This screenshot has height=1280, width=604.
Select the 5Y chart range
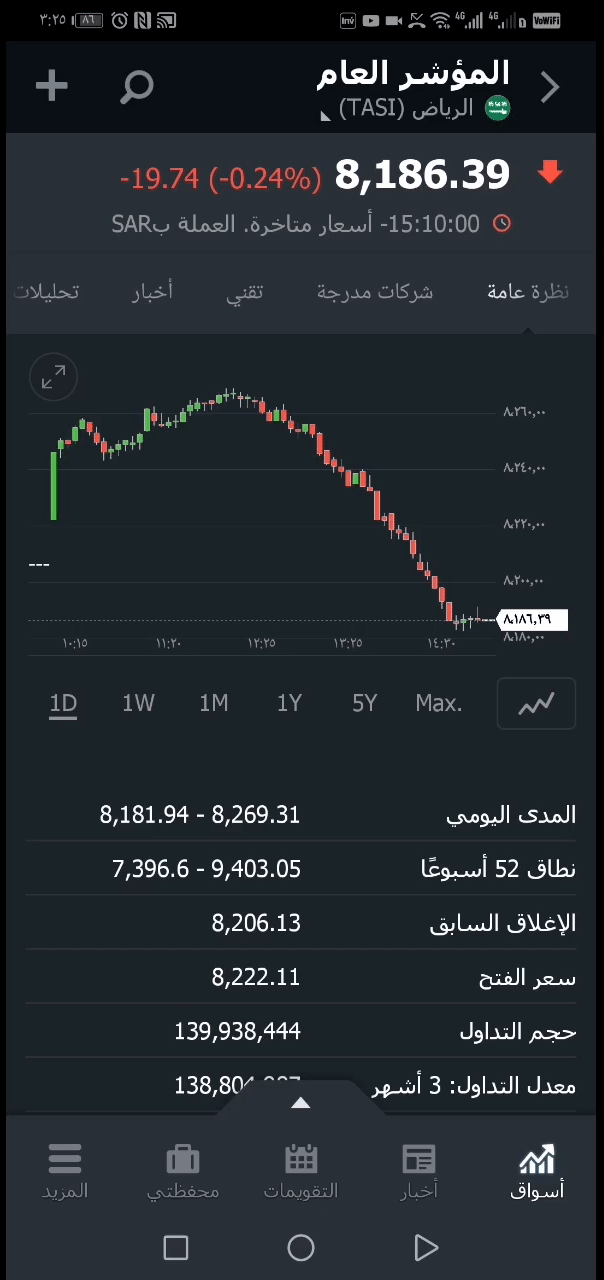click(x=364, y=703)
